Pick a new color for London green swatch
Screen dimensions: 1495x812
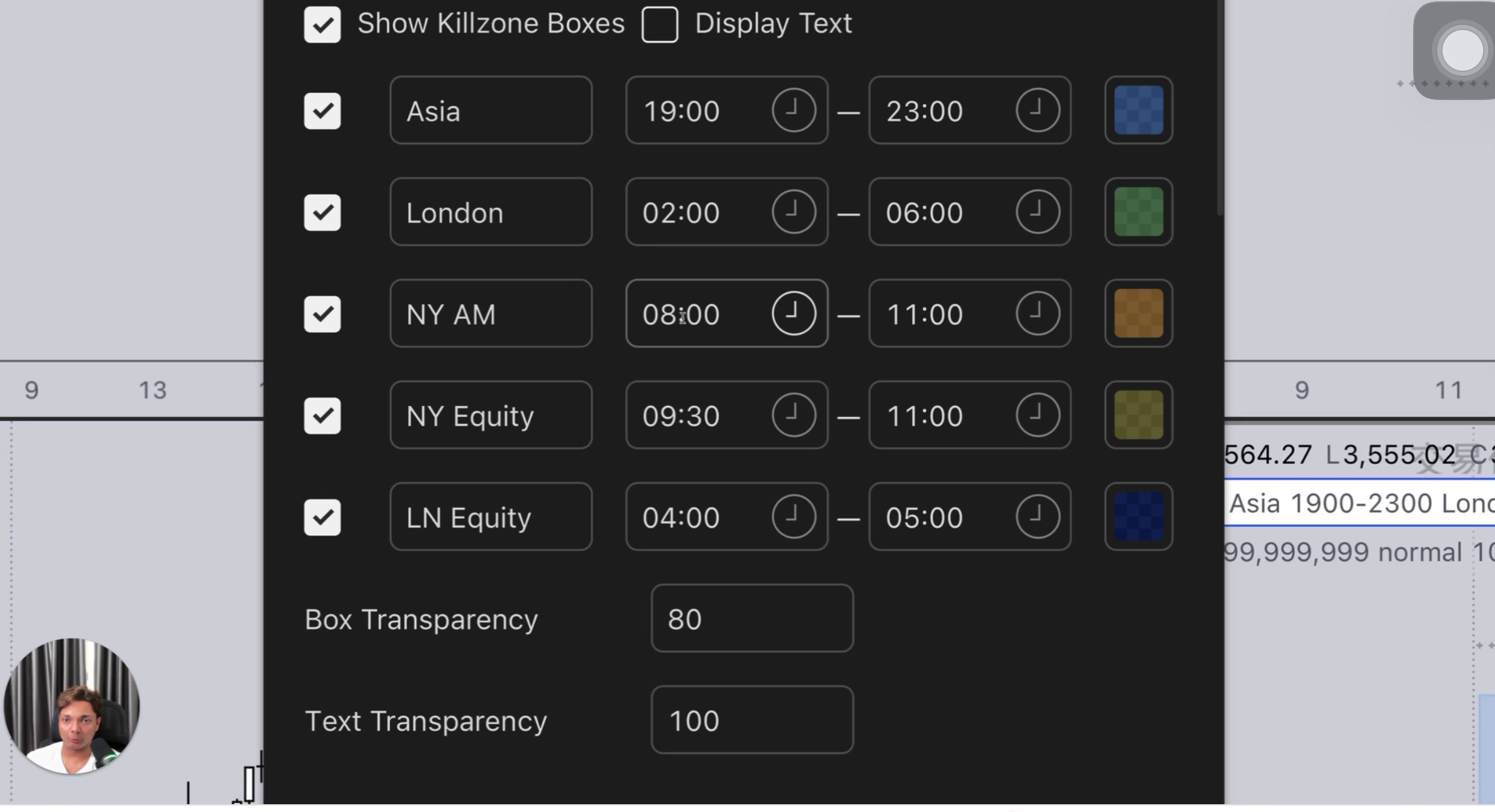click(1138, 212)
